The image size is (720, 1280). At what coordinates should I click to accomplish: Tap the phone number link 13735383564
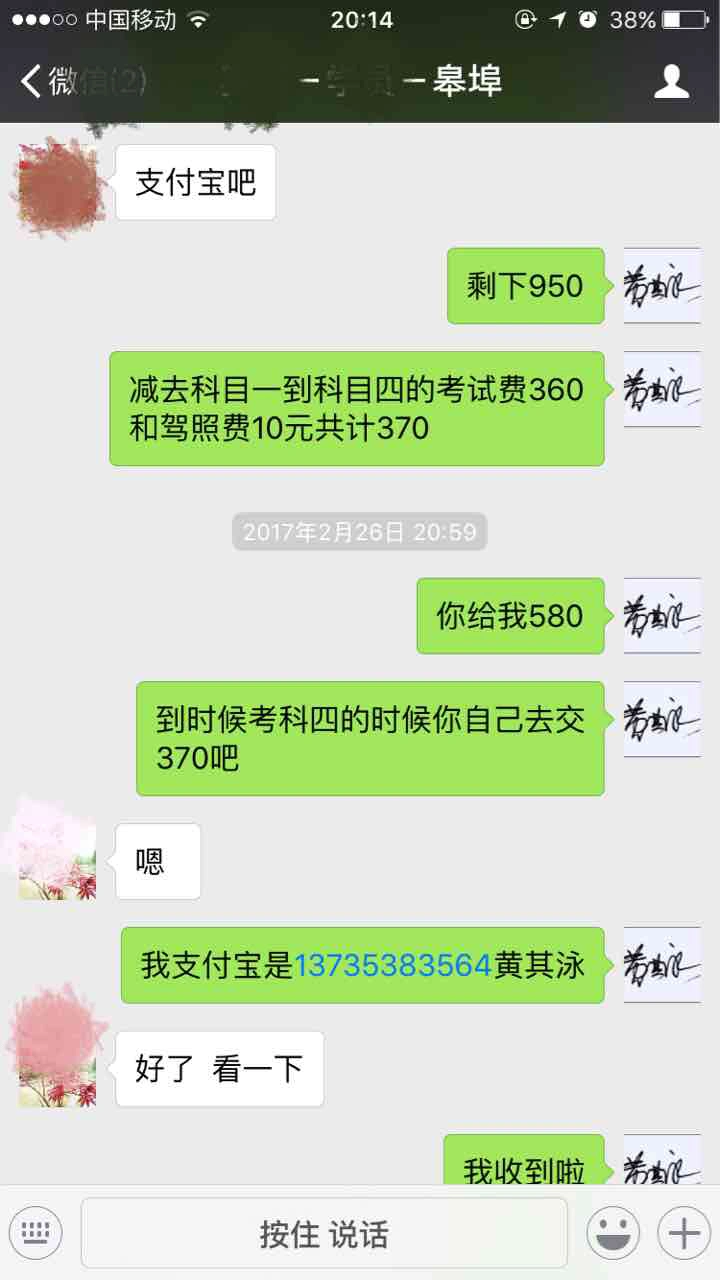392,965
